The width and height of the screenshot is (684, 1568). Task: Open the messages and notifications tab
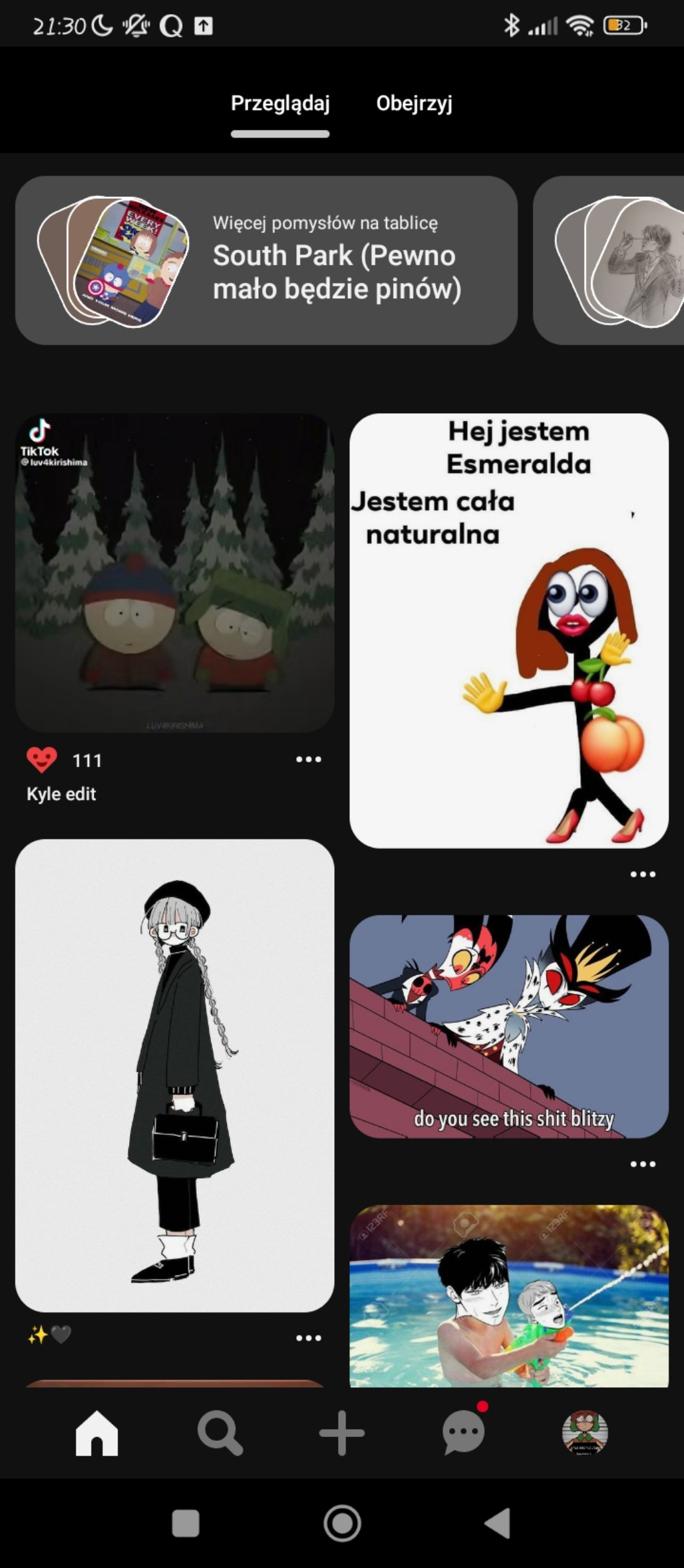tap(463, 1433)
